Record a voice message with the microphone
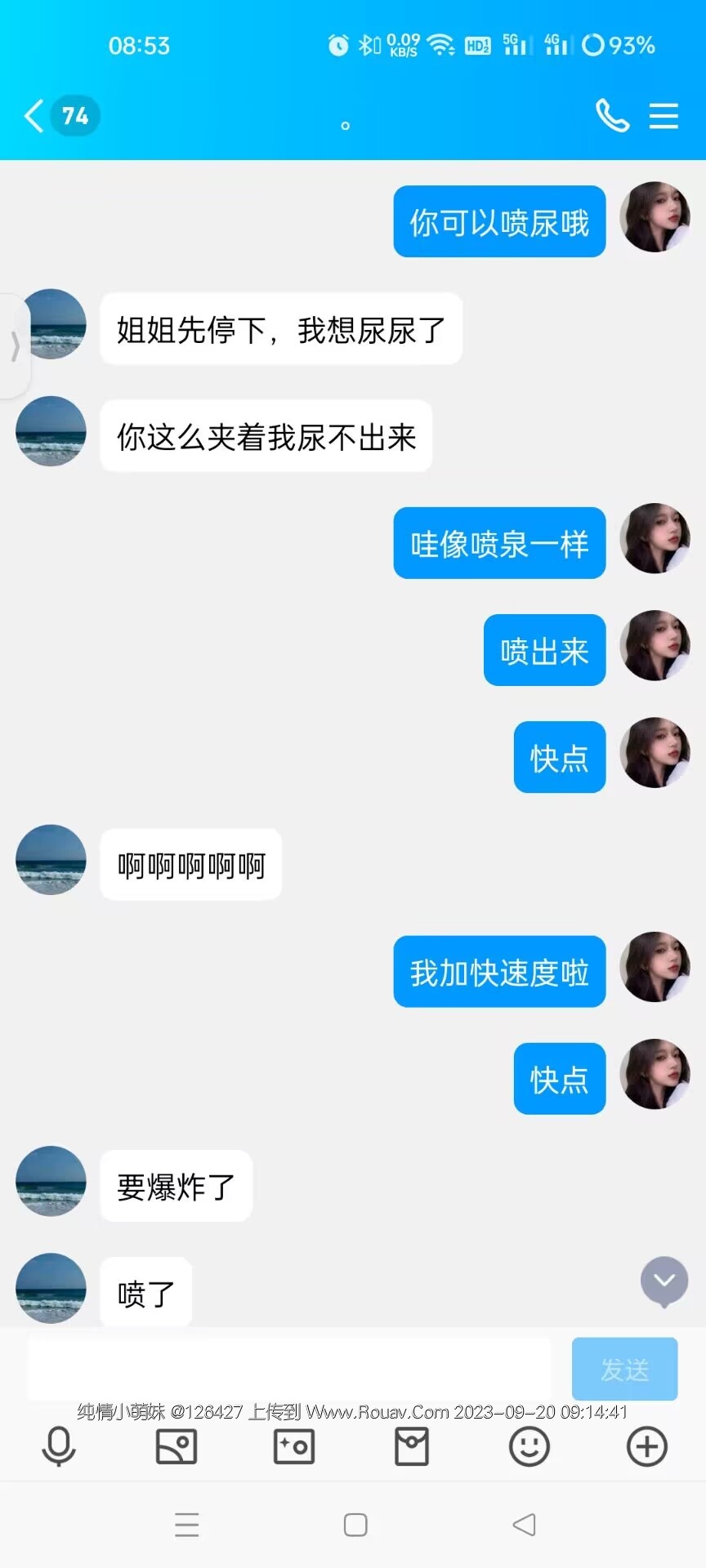This screenshot has height=1568, width=706. pyautogui.click(x=59, y=1447)
